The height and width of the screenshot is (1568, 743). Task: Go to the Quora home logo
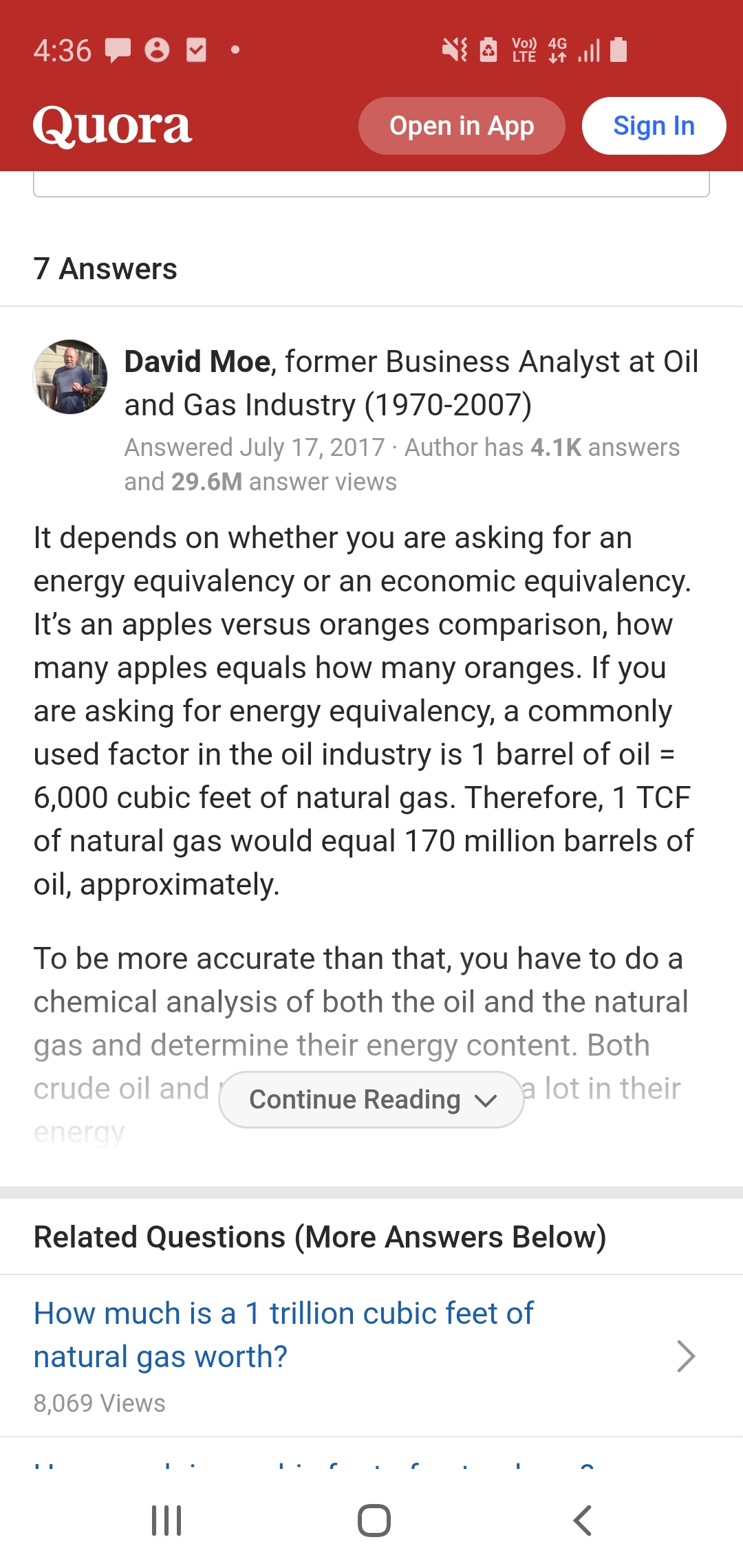[112, 126]
